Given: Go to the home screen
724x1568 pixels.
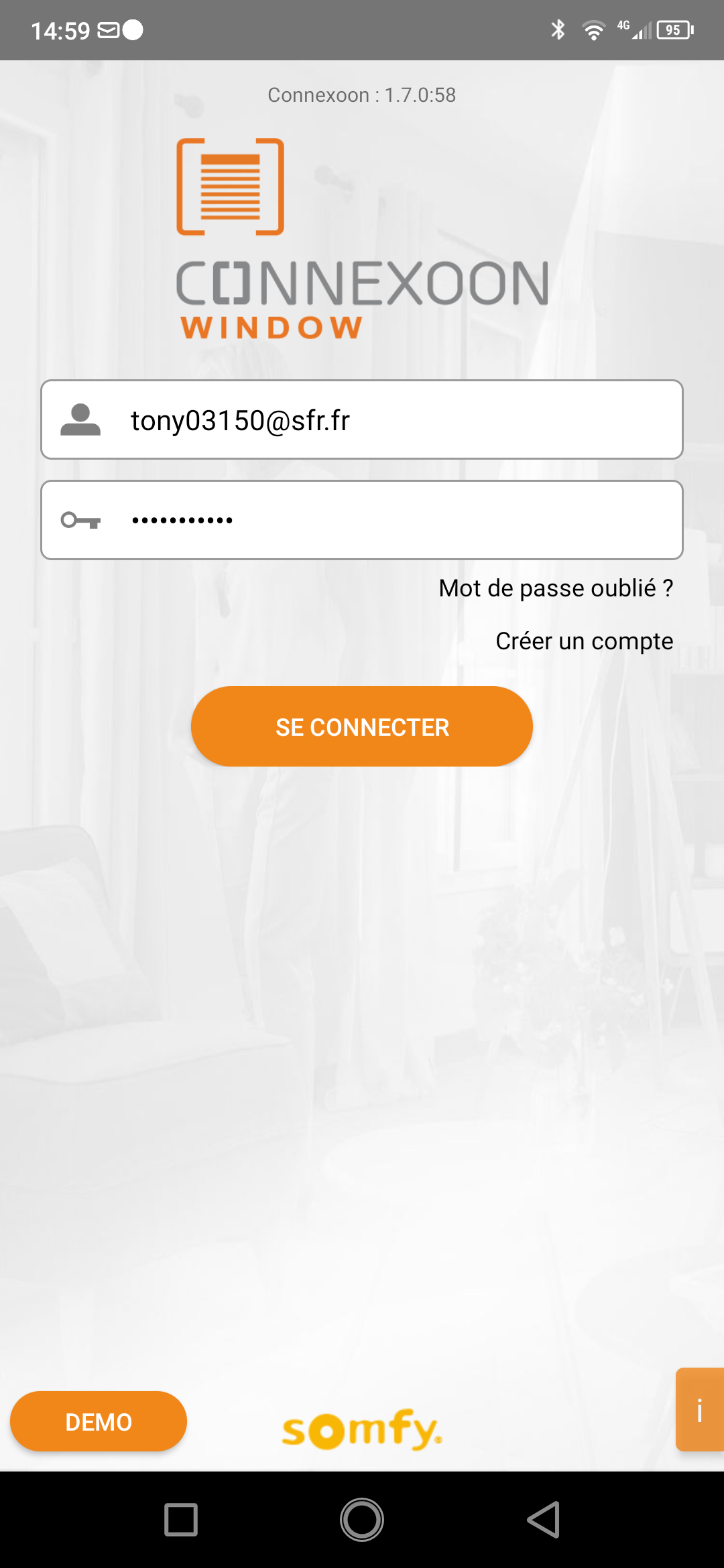Looking at the screenshot, I should coord(362,1519).
